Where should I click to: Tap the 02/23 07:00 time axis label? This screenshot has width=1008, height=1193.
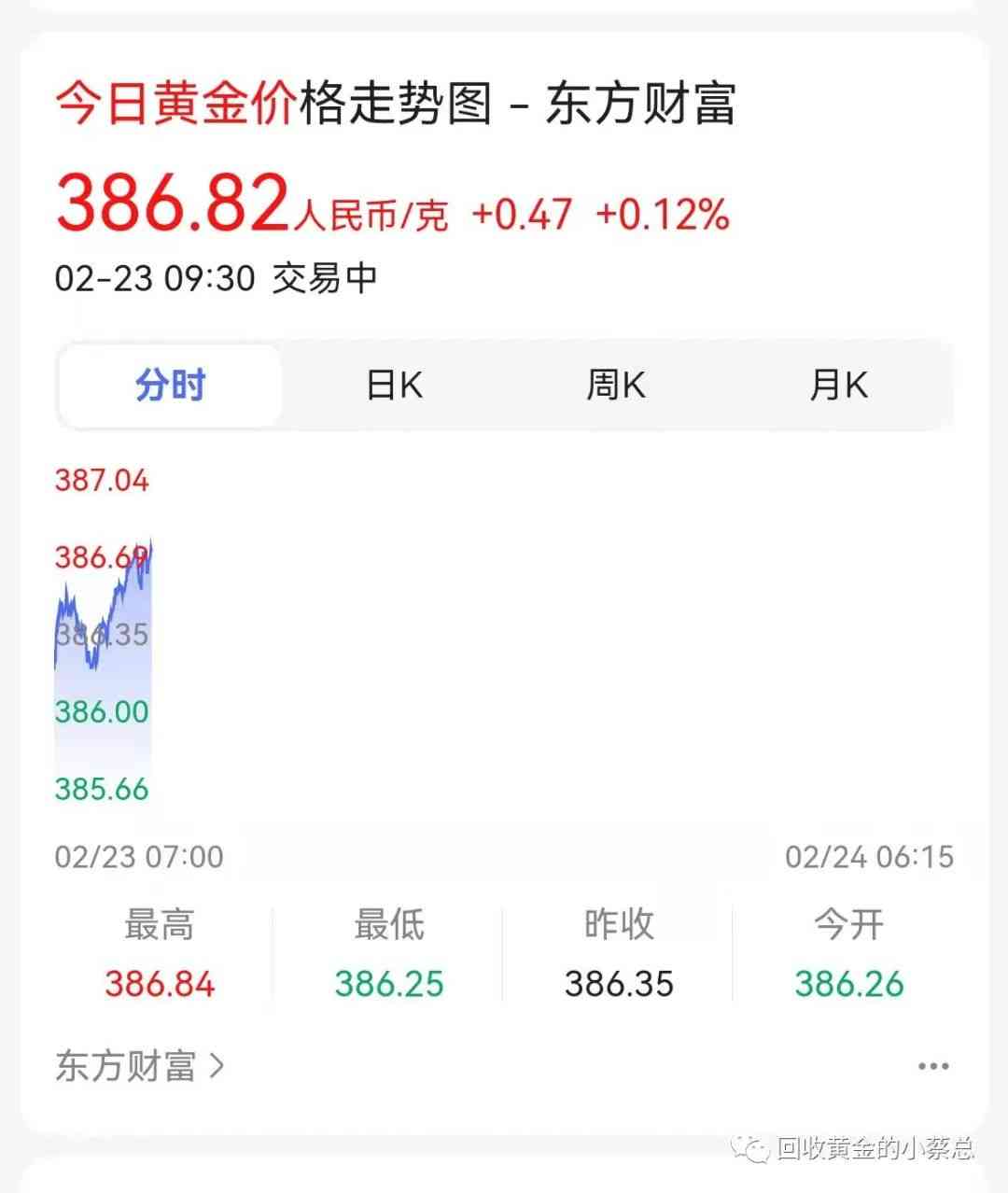click(x=139, y=856)
